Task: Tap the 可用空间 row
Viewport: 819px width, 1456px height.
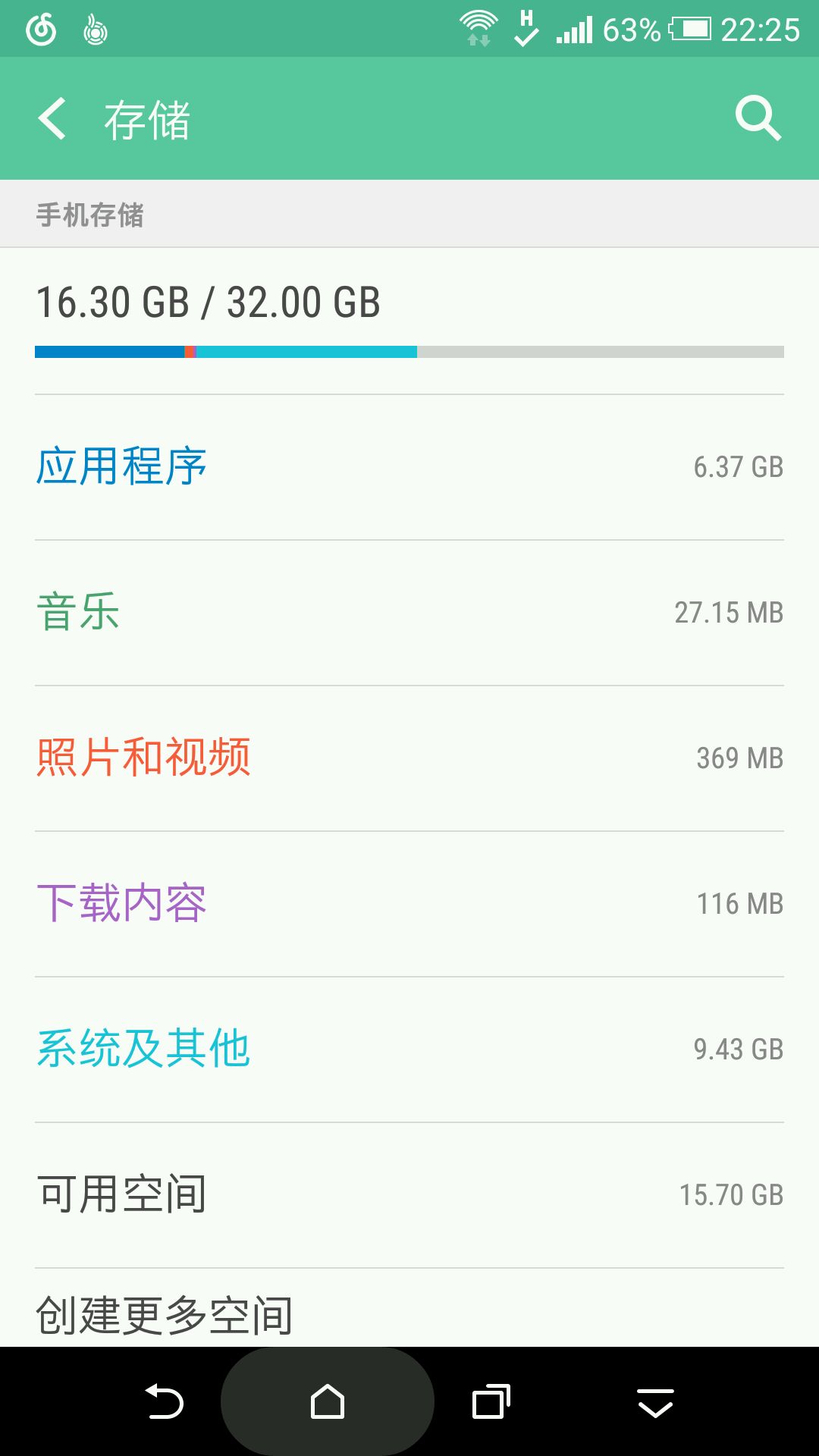Action: tap(409, 1194)
